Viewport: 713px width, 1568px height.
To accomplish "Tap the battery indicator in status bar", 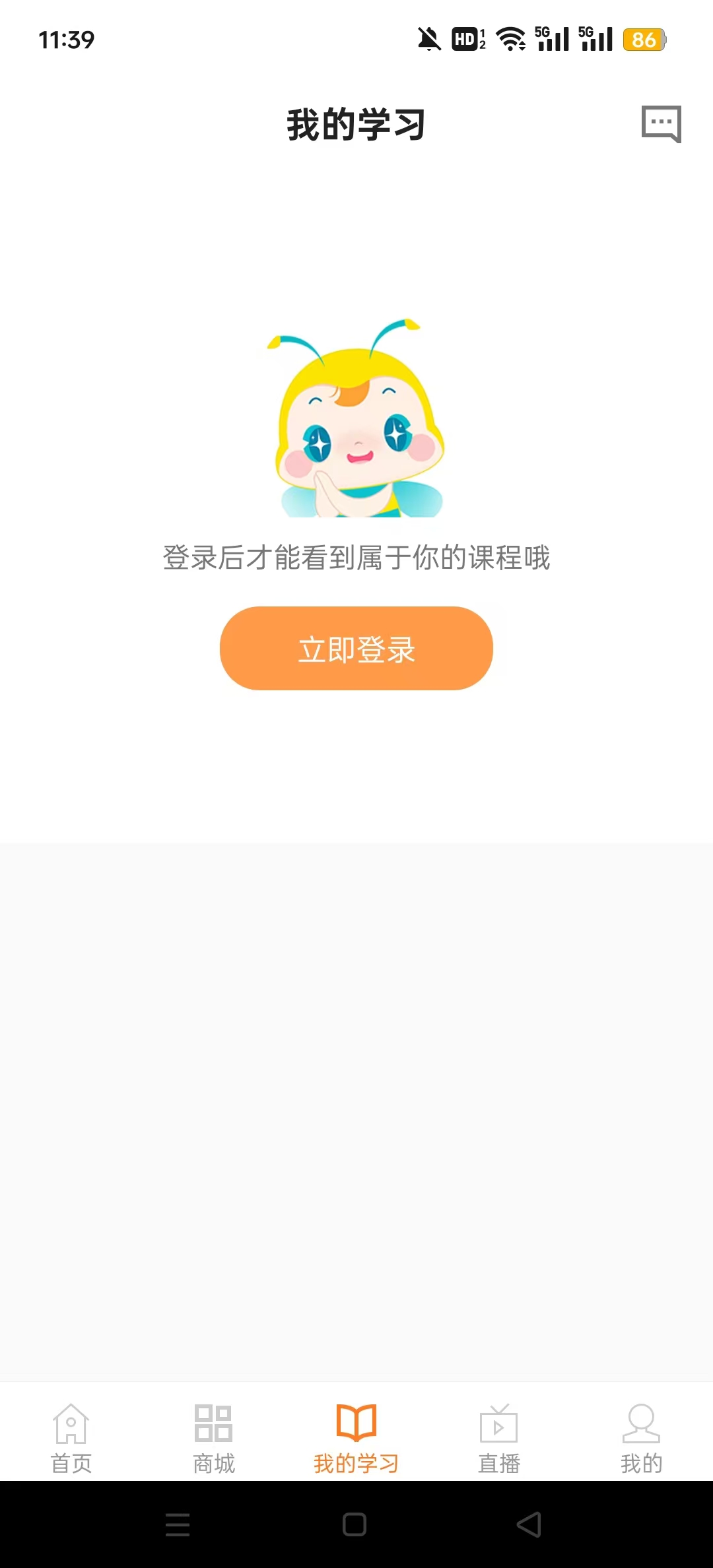I will (x=644, y=40).
